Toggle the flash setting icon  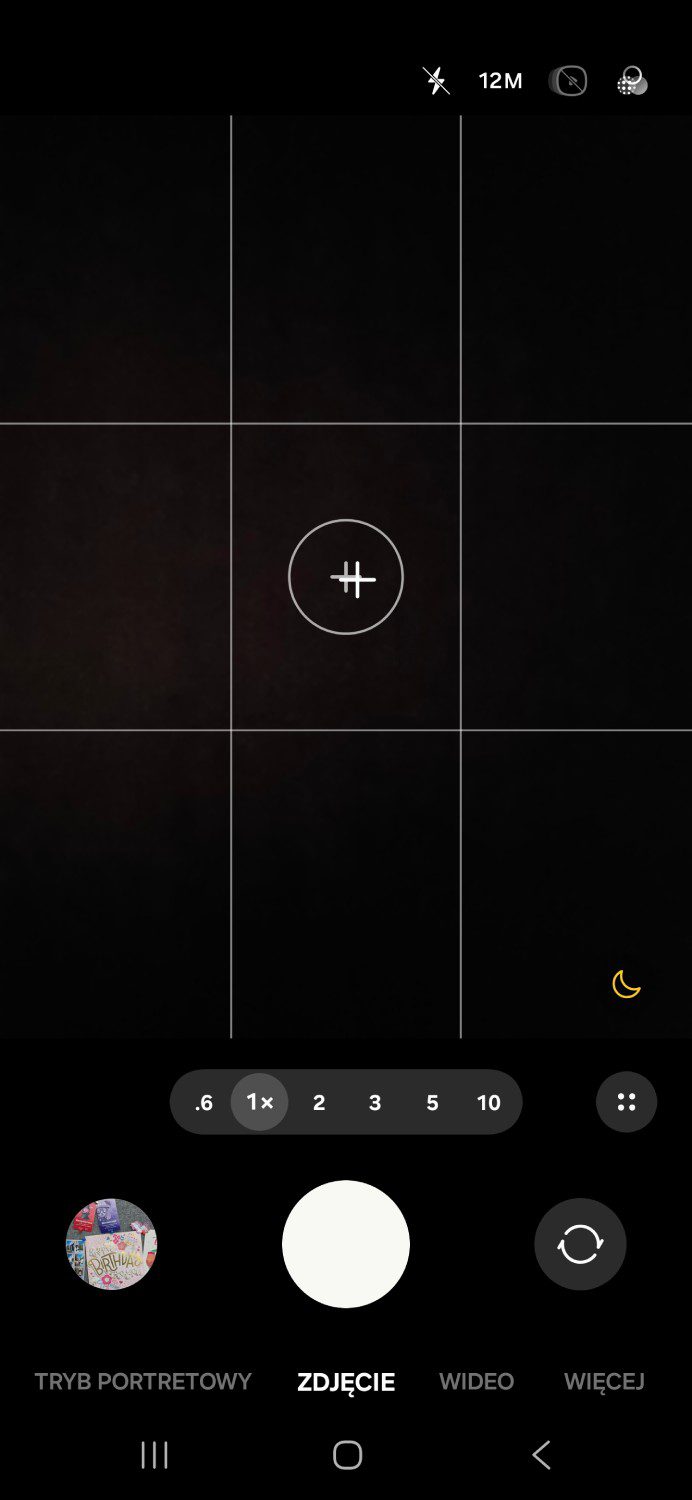coord(436,81)
